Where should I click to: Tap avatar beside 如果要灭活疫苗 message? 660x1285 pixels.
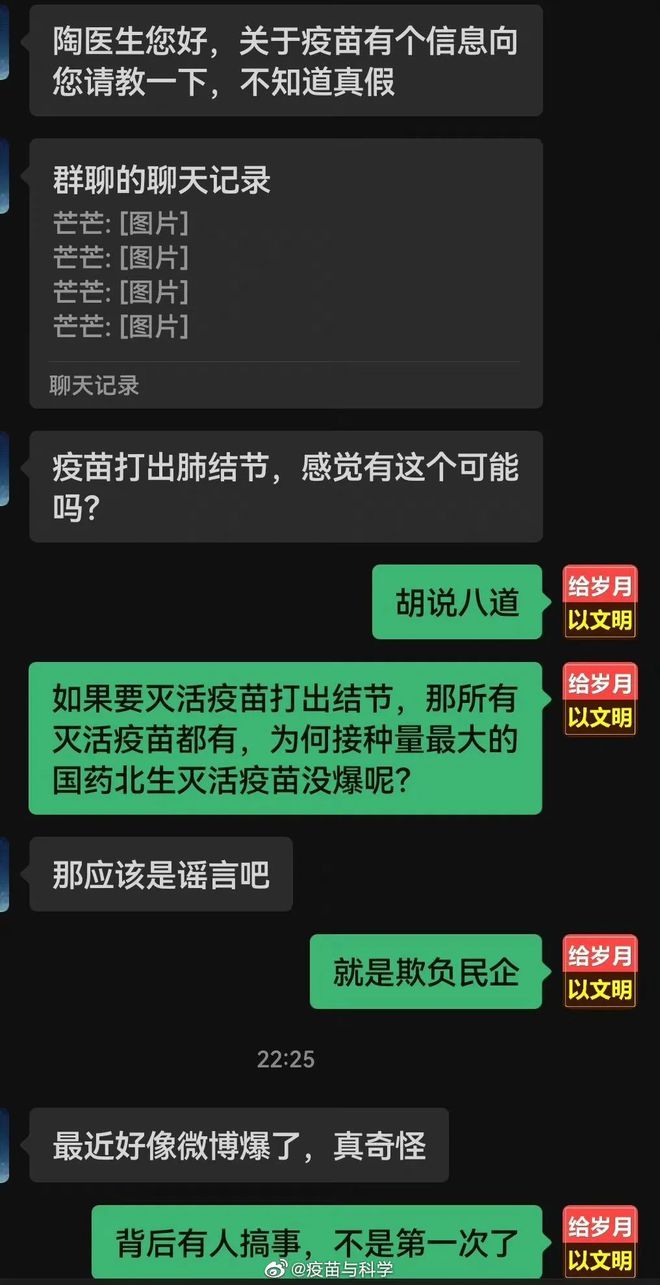[x=600, y=699]
